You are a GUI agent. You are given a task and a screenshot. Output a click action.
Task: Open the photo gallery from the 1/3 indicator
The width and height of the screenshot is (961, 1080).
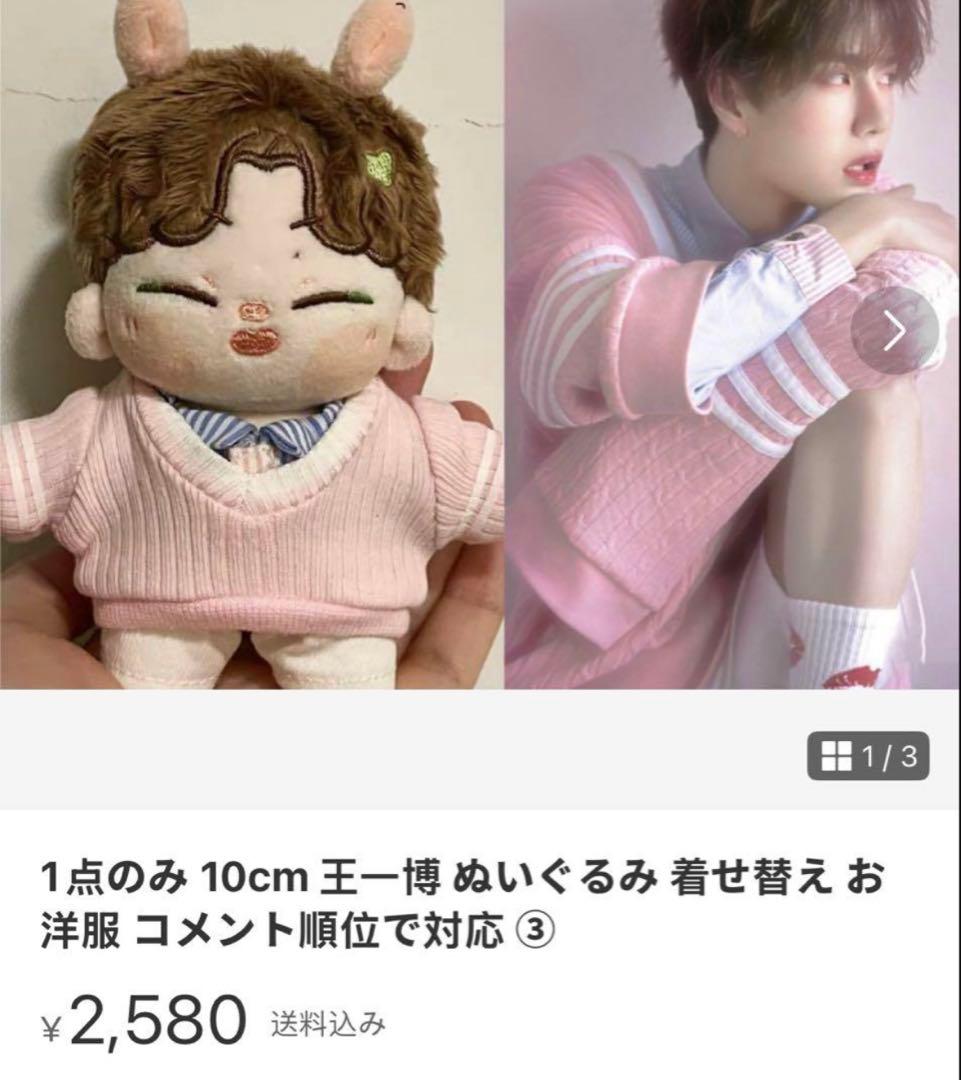pos(868,757)
